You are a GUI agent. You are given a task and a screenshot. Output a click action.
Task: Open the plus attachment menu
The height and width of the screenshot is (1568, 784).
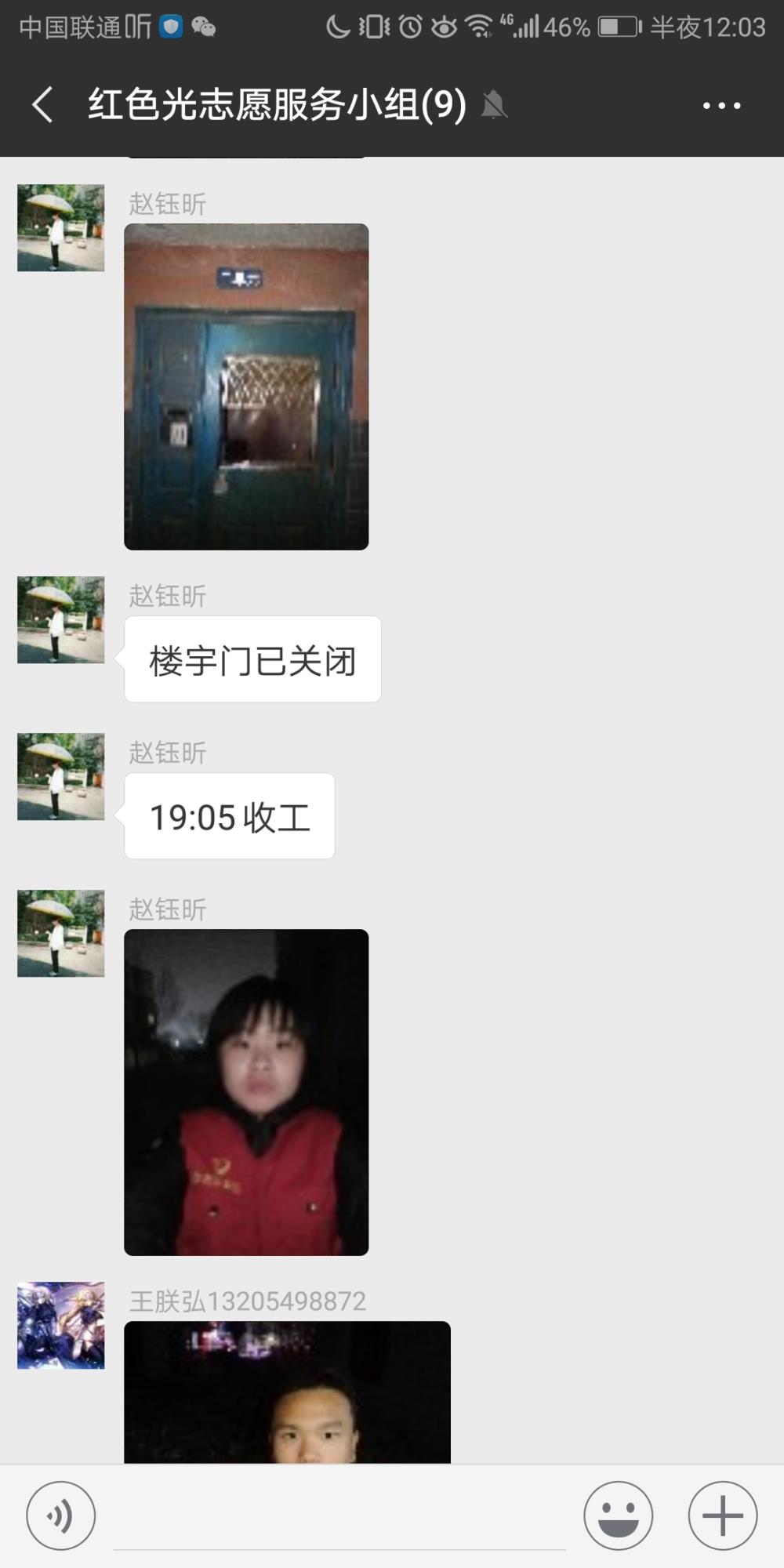(722, 1515)
